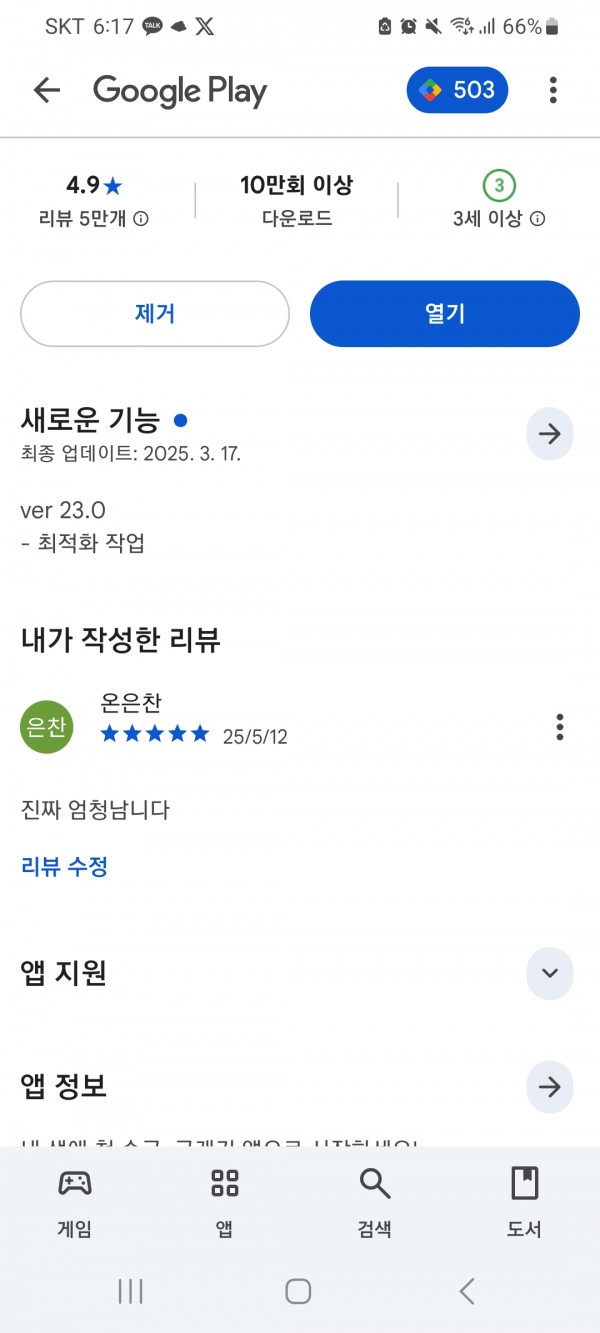Screen dimensions: 600x1333
Task: Switch to the 게임 tab
Action: (75, 1203)
